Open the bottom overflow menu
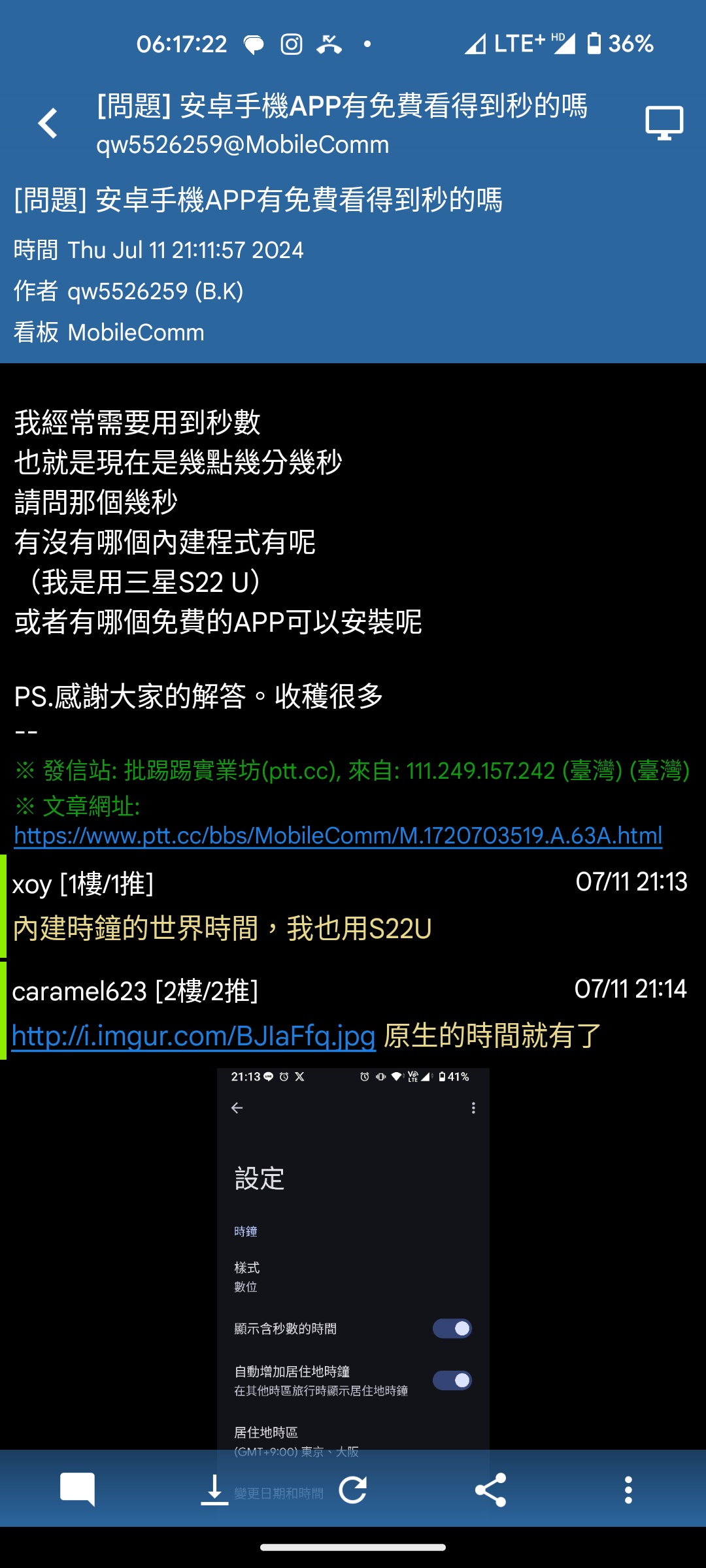Viewport: 706px width, 1568px height. [x=628, y=1490]
